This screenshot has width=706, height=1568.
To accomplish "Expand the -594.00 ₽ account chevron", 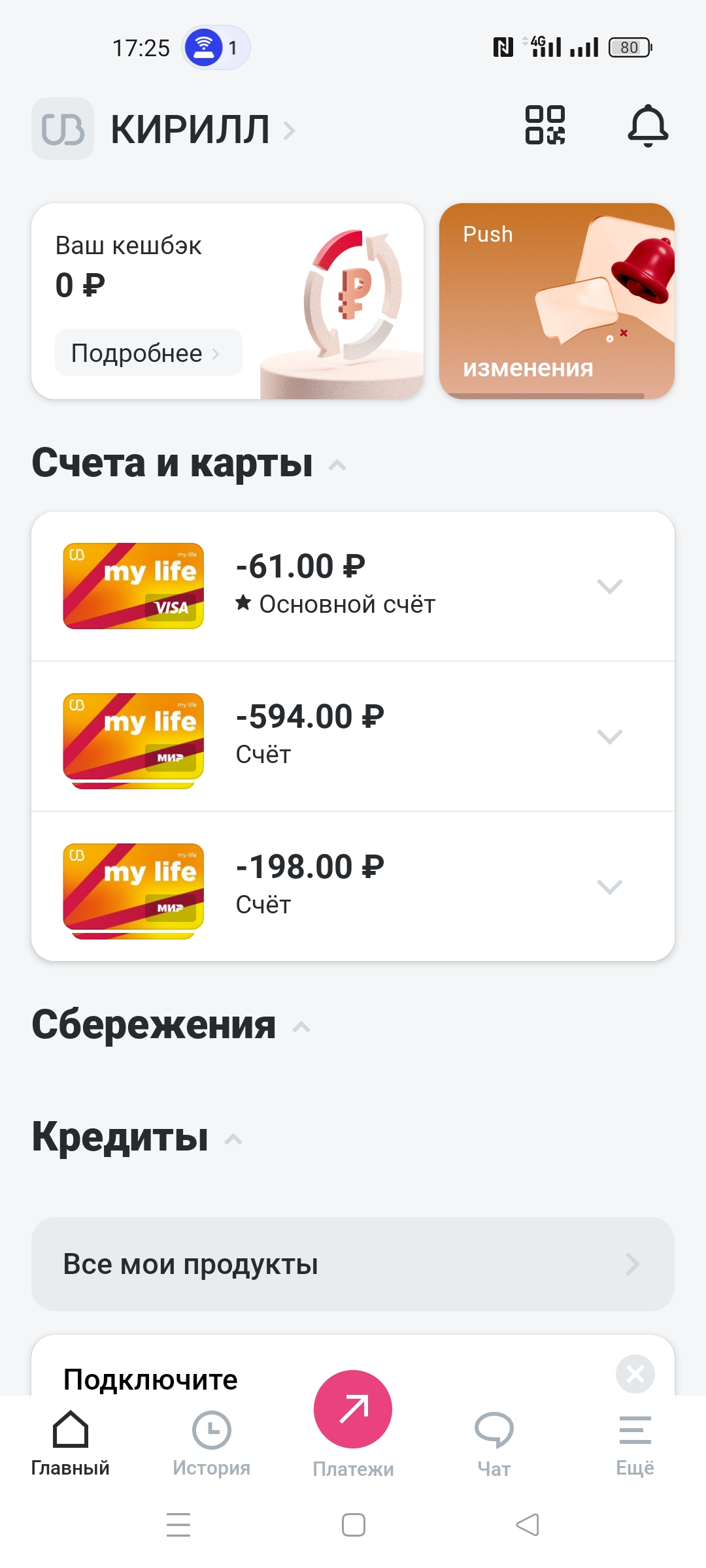I will pyautogui.click(x=610, y=736).
